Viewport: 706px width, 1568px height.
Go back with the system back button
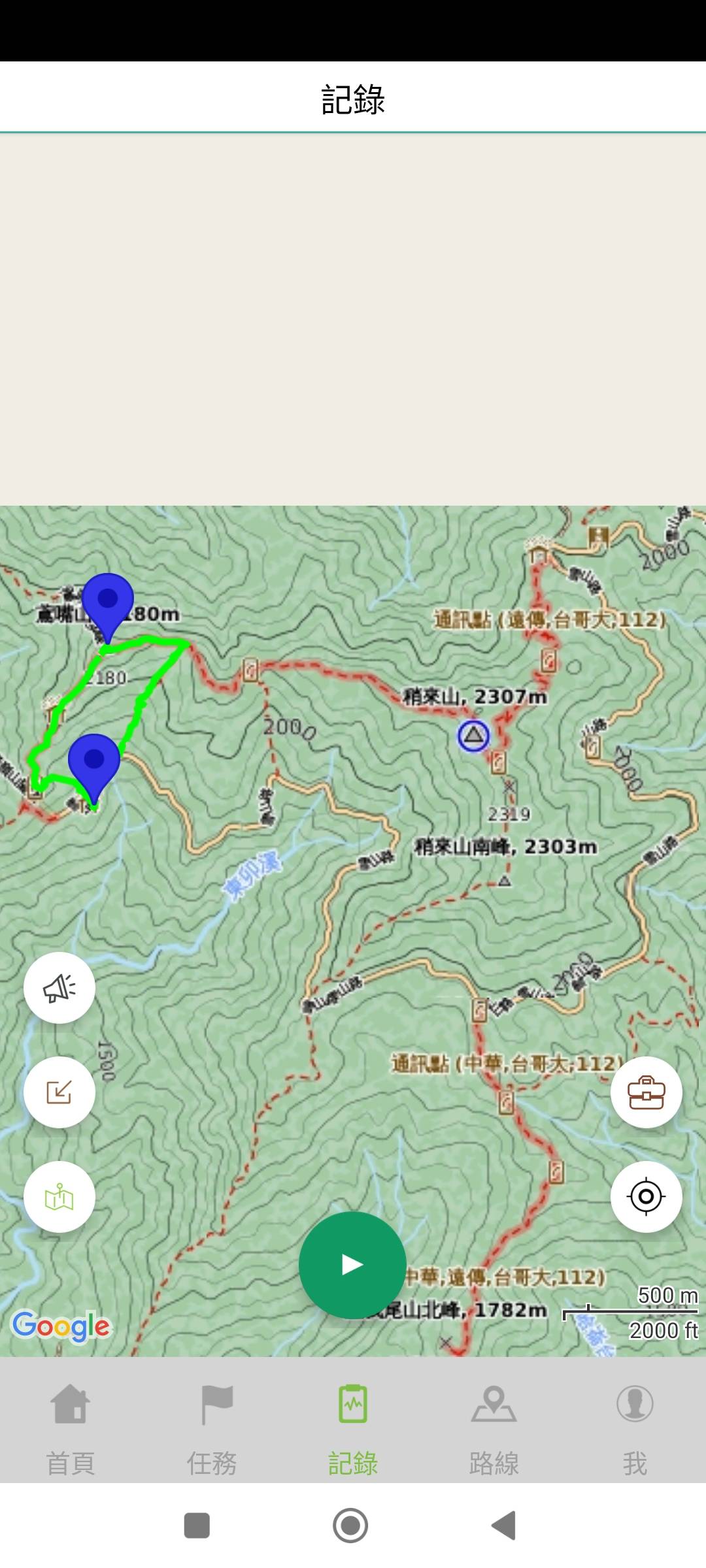tap(504, 1526)
